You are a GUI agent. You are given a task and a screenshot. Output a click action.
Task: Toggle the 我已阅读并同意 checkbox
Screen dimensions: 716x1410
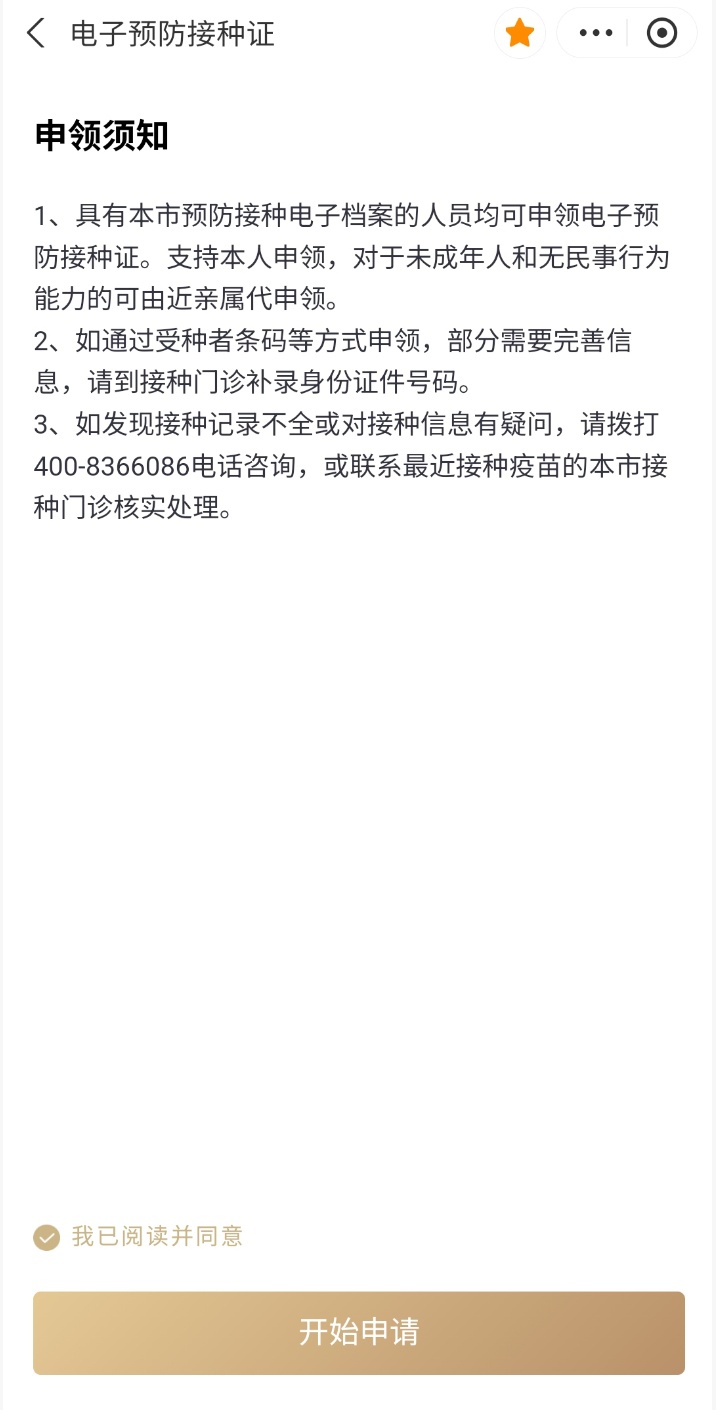tap(46, 1238)
